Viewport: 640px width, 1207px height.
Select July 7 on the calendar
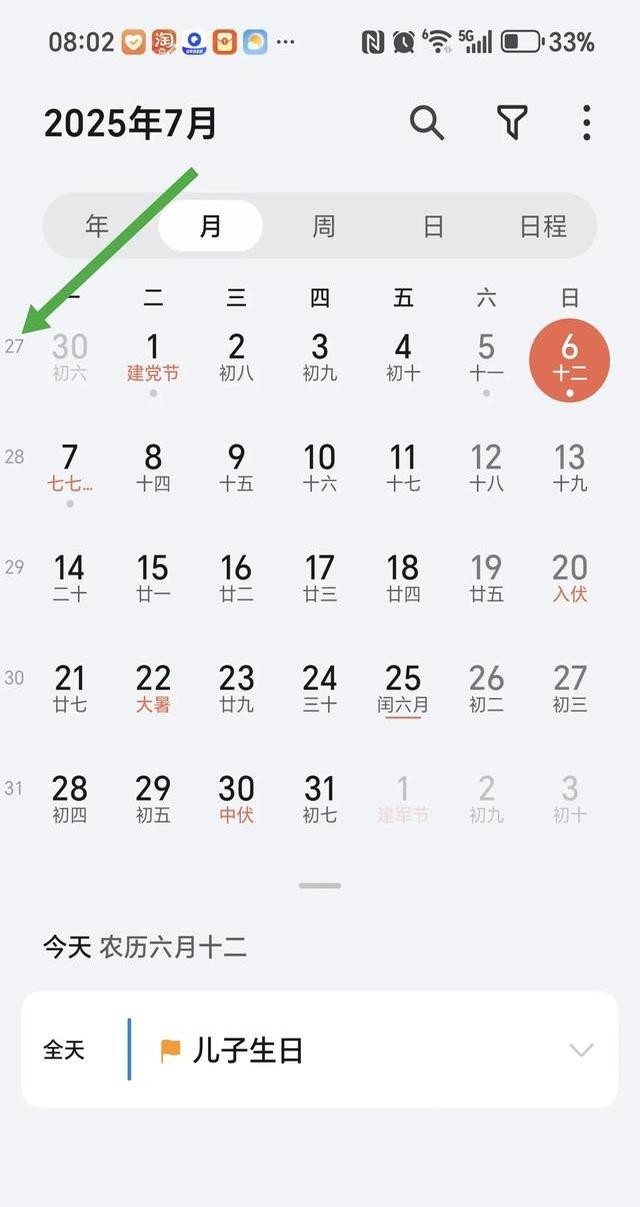(x=70, y=467)
